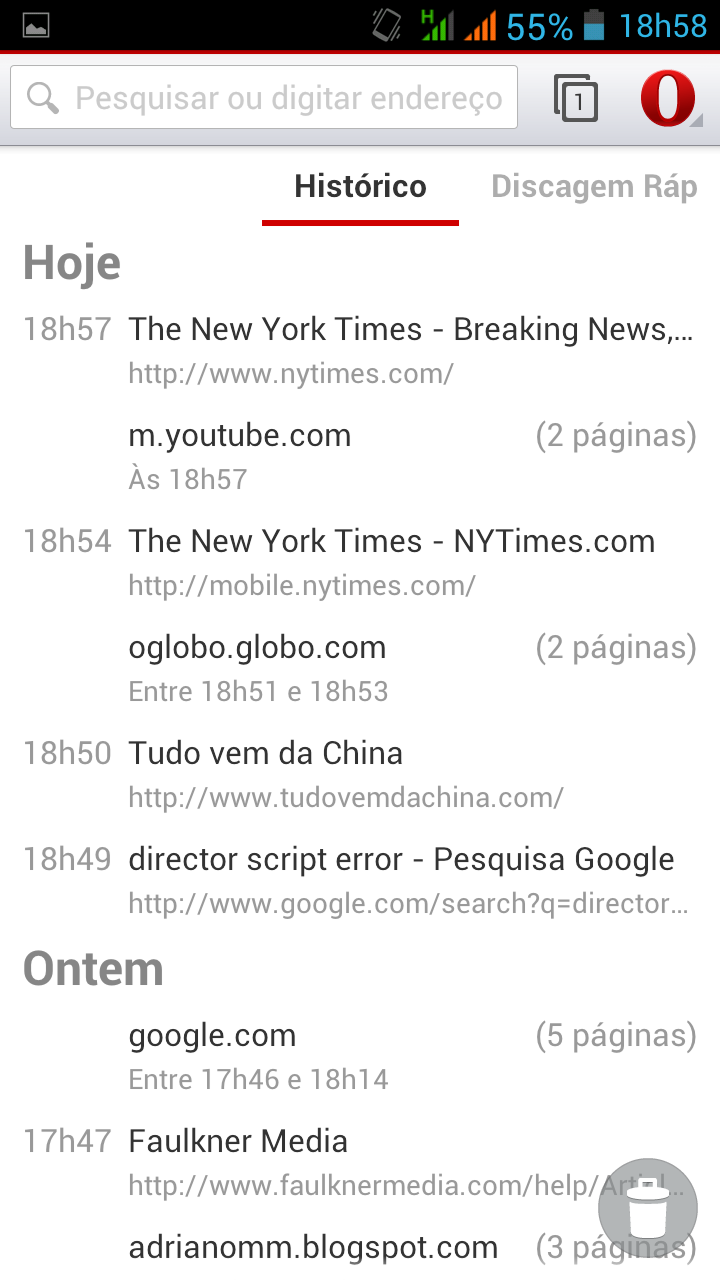The width and height of the screenshot is (720, 1280).
Task: Open The New York Times - NYTimes.com entry
Action: pyautogui.click(x=360, y=562)
